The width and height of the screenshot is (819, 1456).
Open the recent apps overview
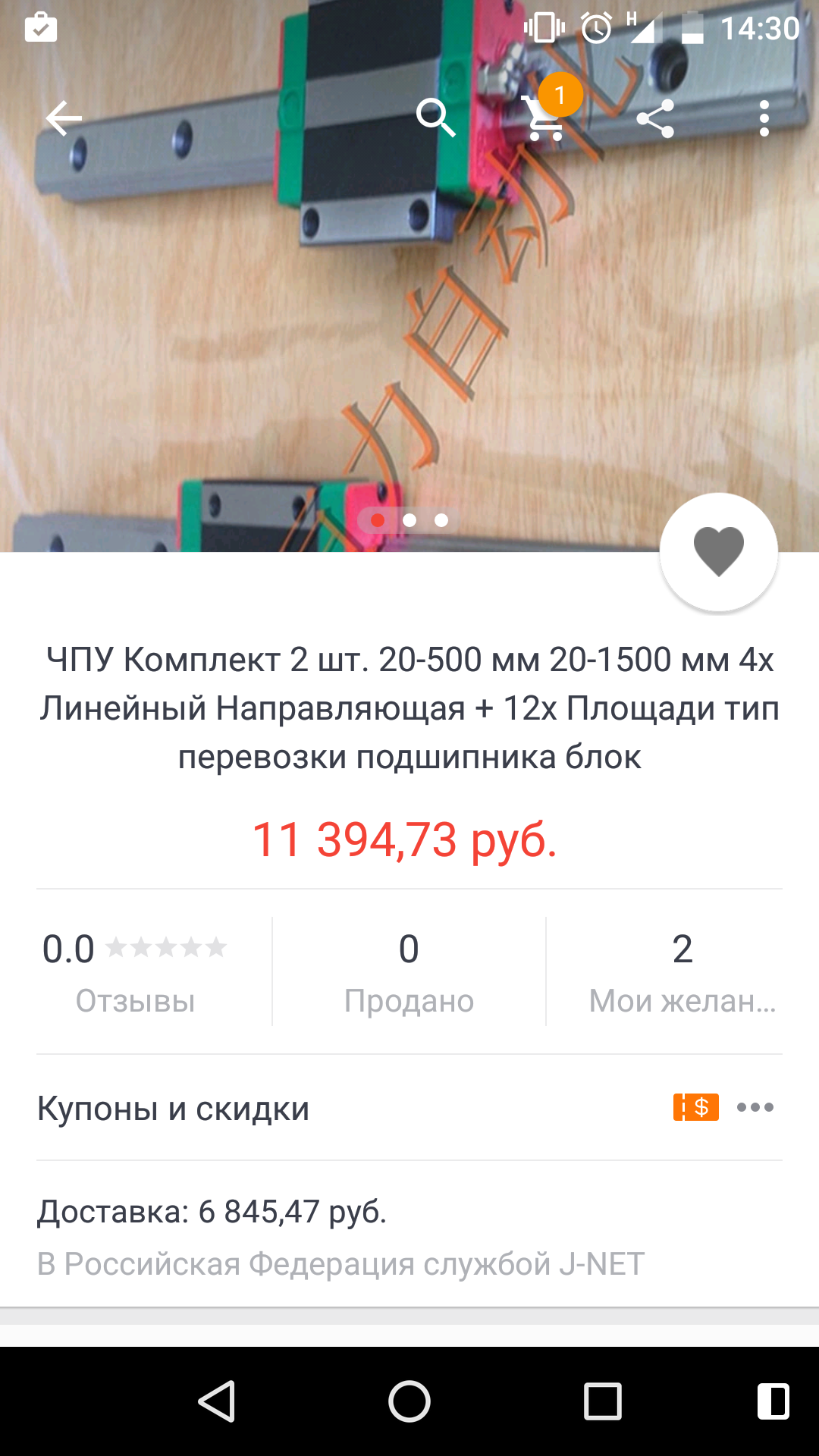[603, 1401]
